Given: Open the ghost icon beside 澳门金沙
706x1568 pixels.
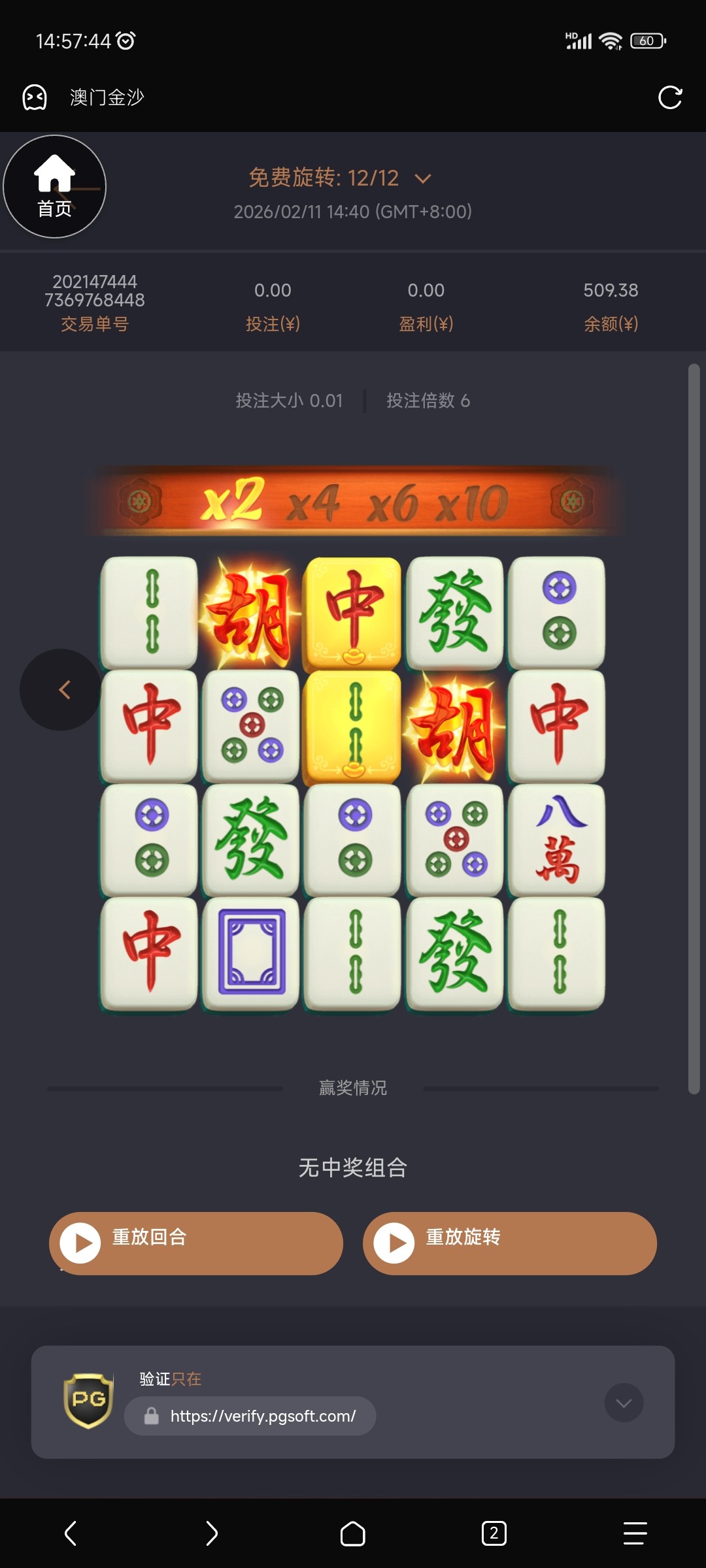Looking at the screenshot, I should click(35, 97).
